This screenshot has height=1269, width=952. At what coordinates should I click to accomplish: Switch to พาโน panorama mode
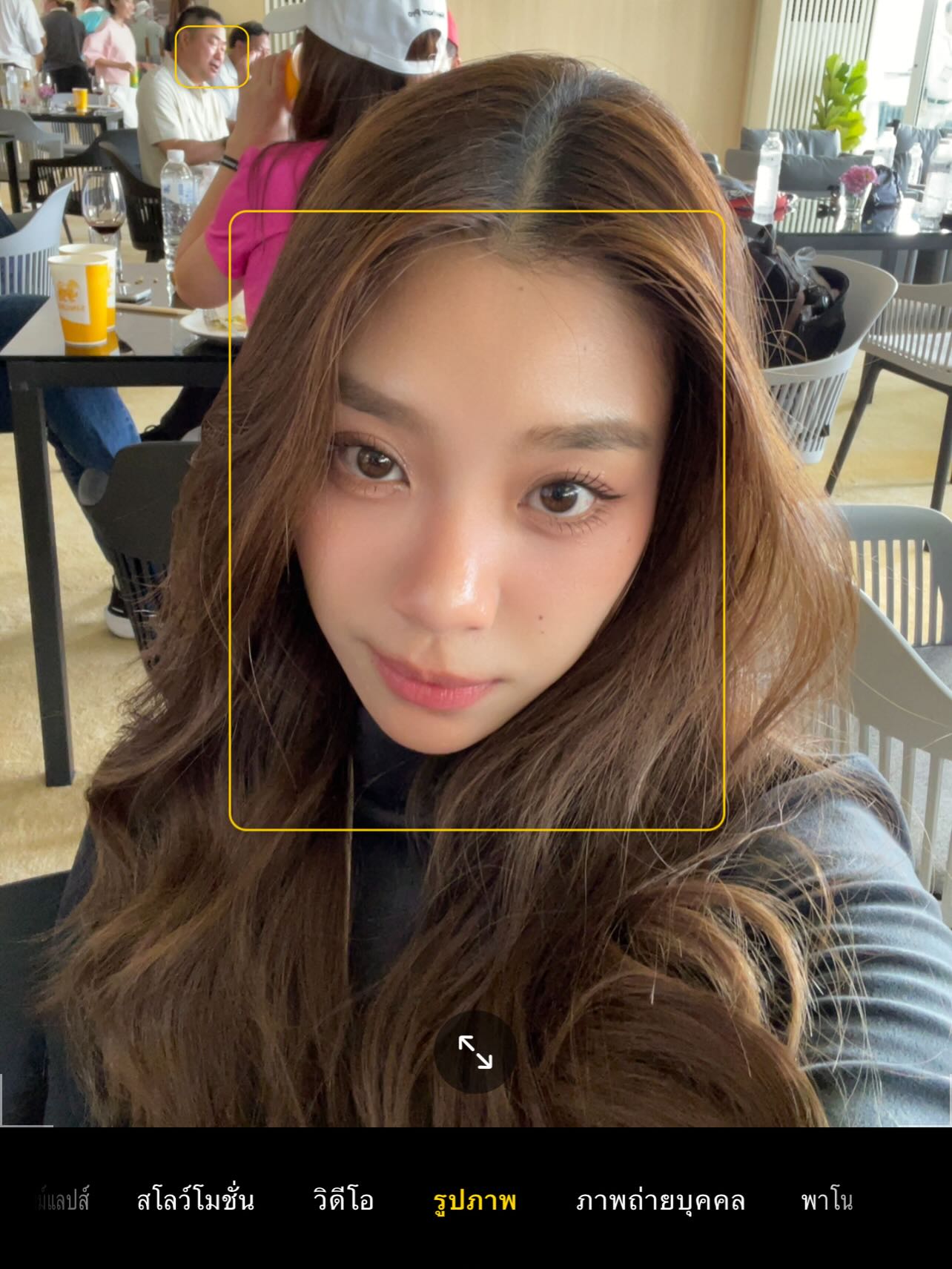pos(827,1199)
